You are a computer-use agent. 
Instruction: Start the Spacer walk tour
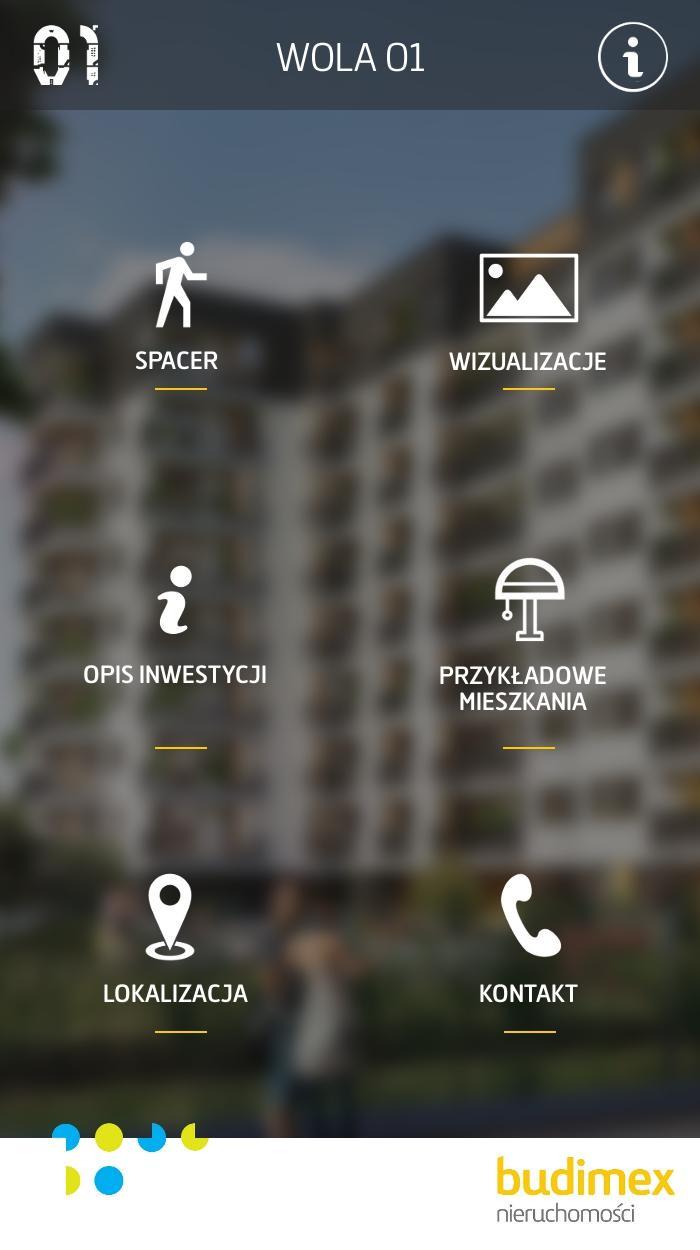(178, 310)
